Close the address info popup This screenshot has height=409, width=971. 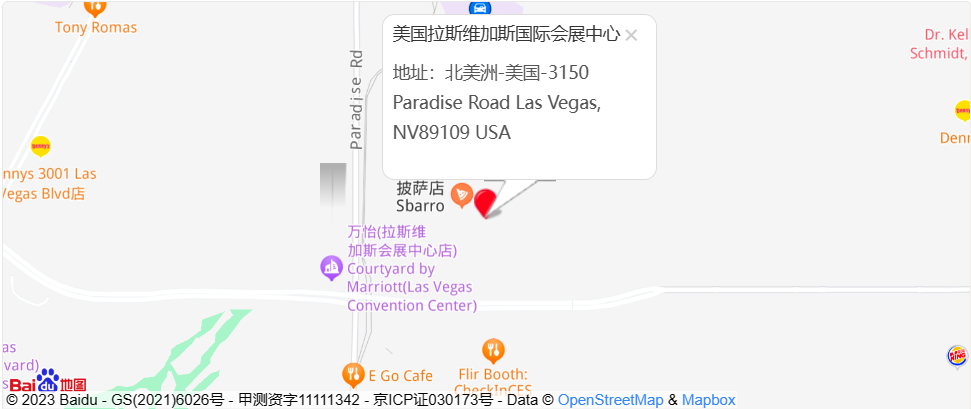click(631, 36)
